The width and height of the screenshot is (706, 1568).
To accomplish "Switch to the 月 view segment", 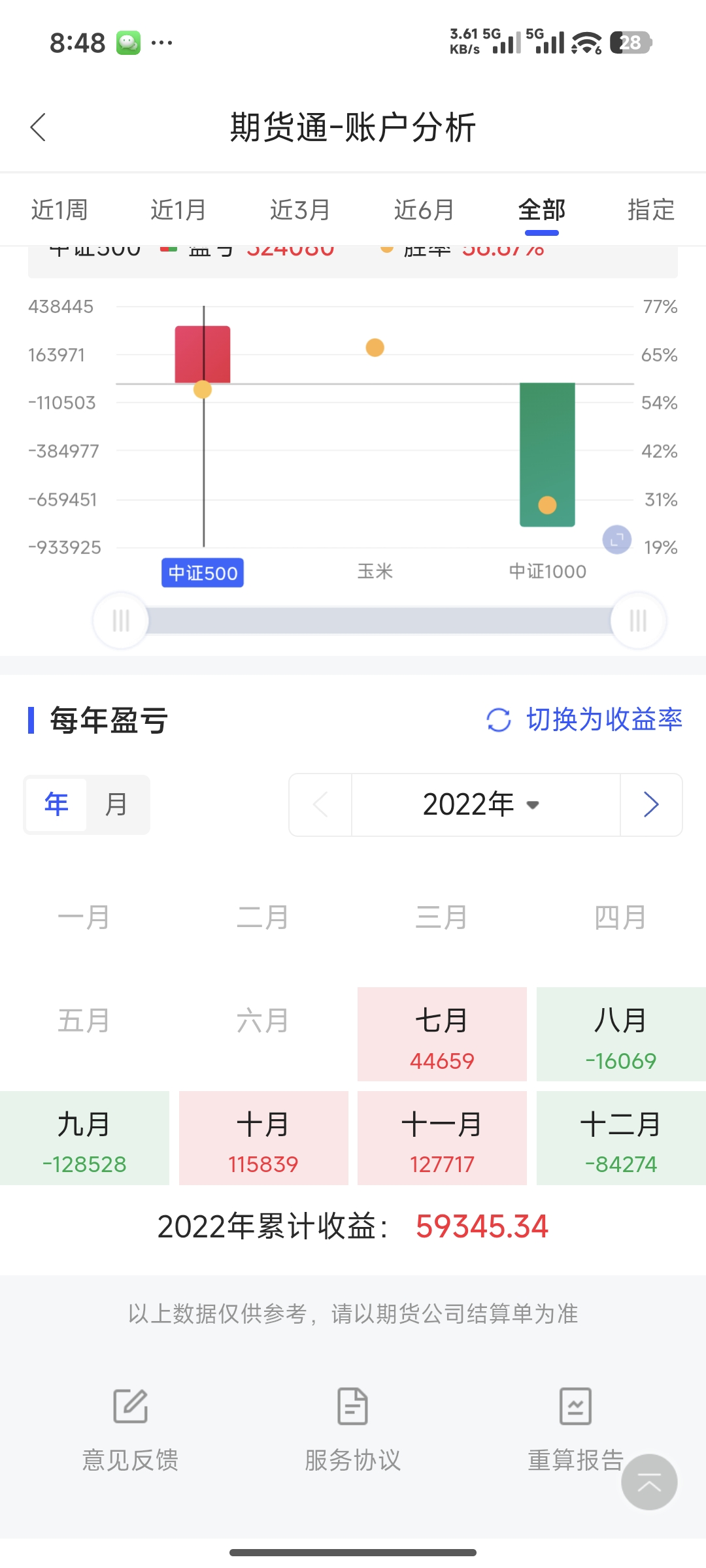I will point(116,804).
